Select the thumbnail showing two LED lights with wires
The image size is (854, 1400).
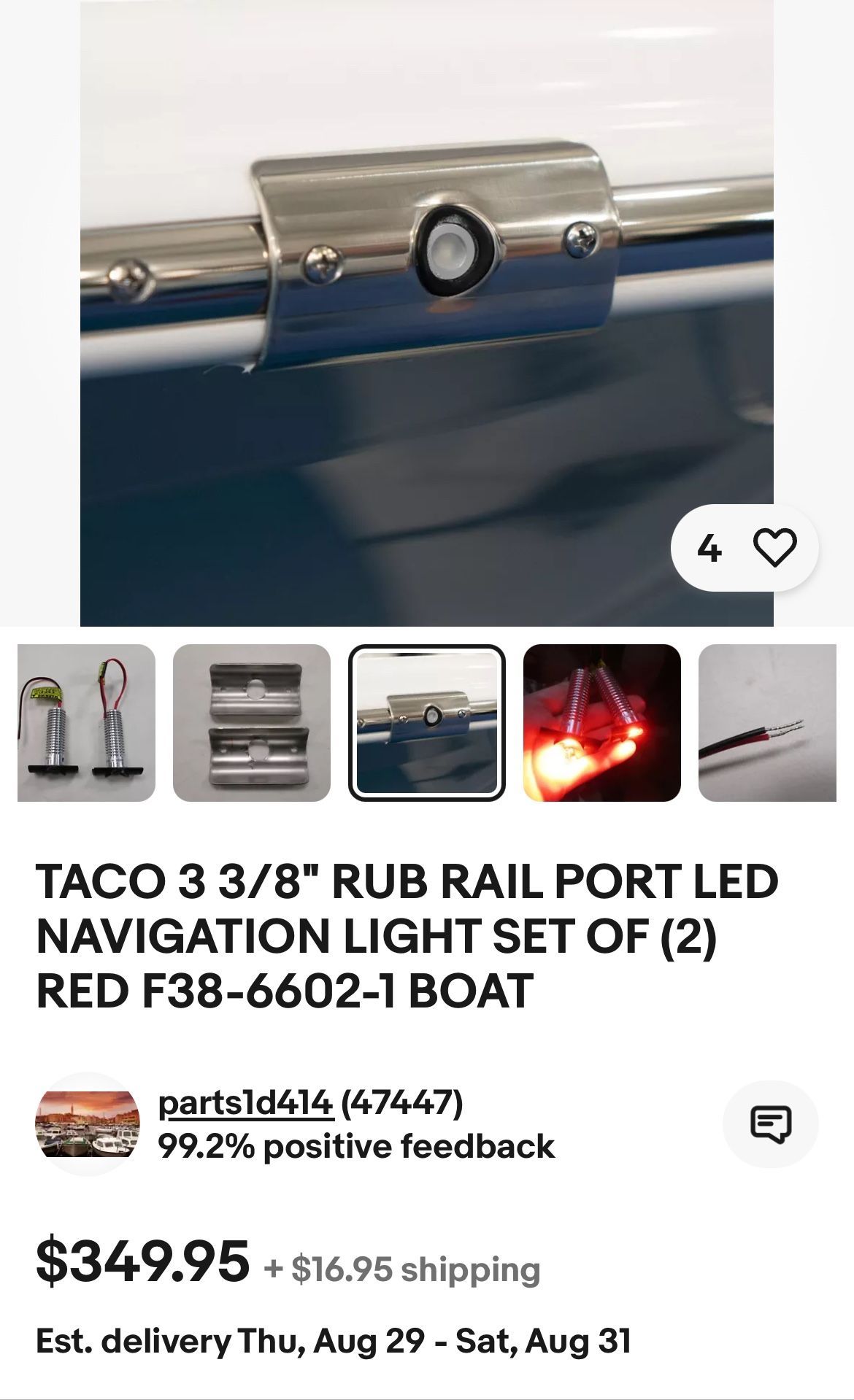click(x=86, y=723)
